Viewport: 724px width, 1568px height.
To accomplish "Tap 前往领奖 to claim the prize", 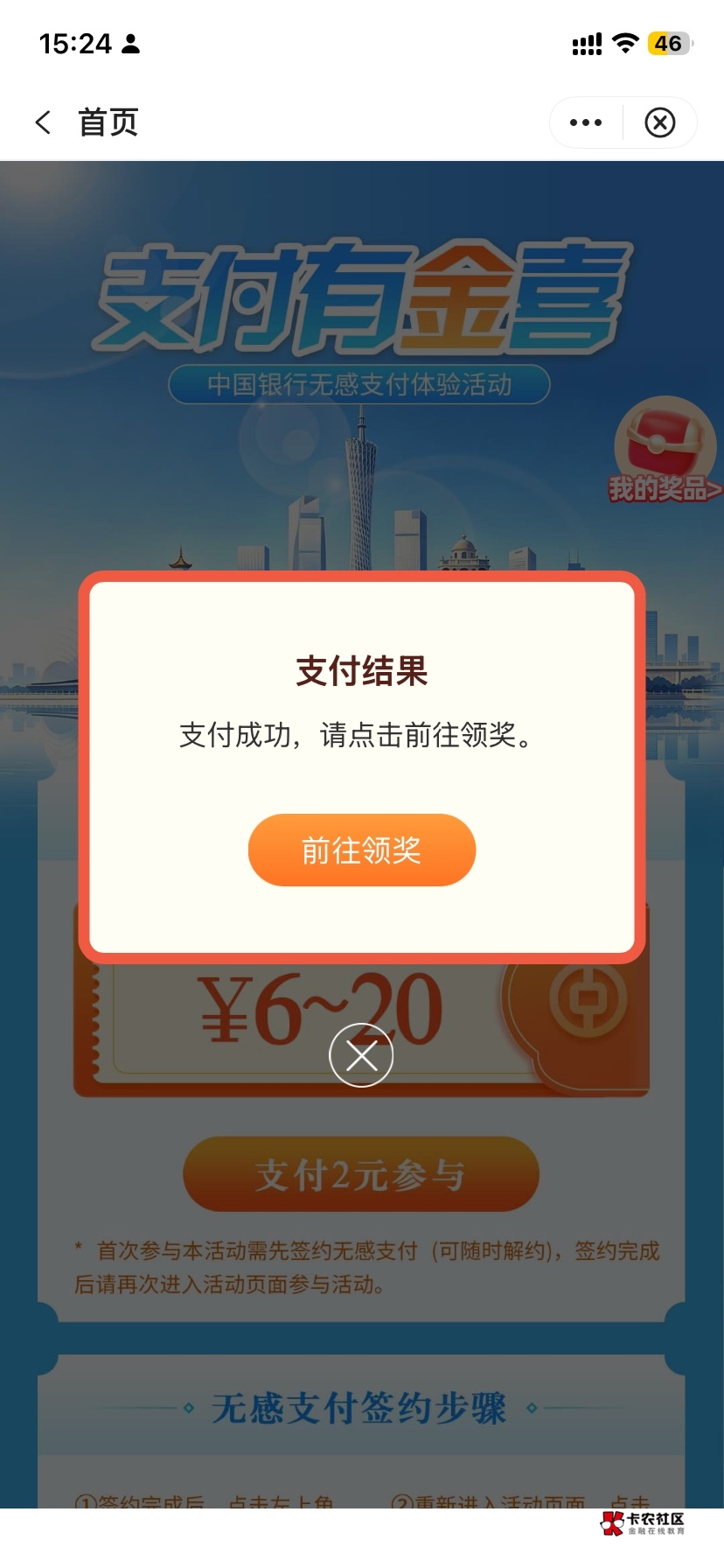I will click(362, 850).
